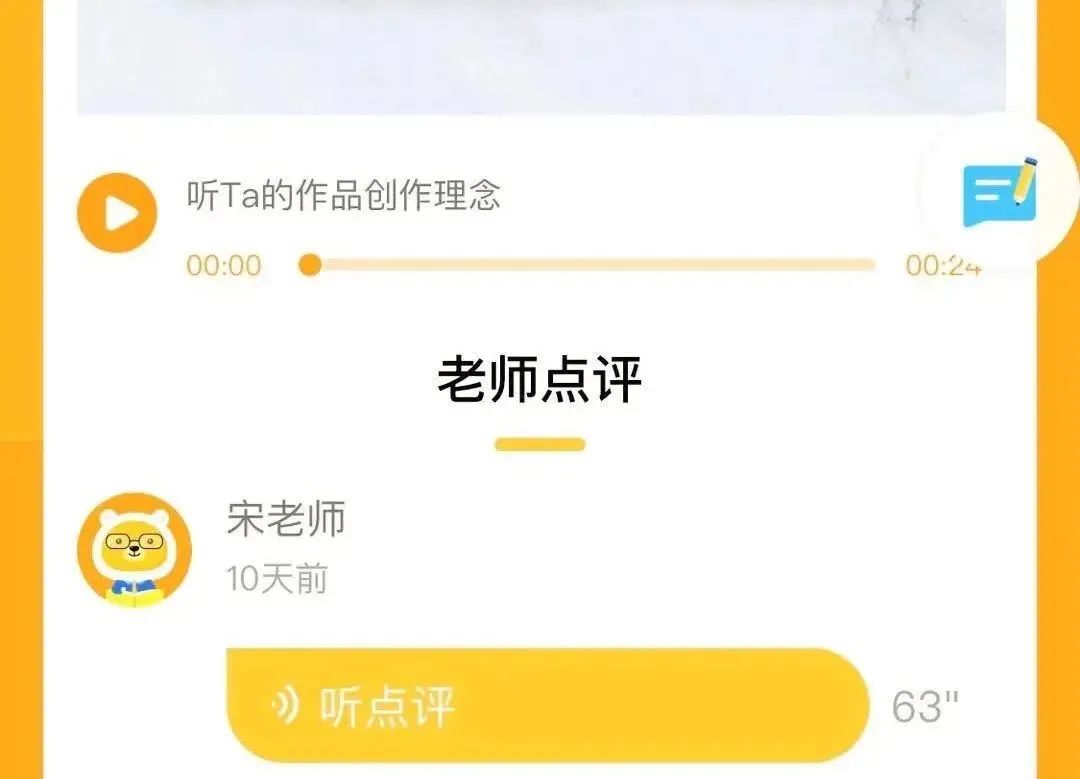The height and width of the screenshot is (779, 1080).
Task: Listen to teacher's review 听点评
Action: pos(546,706)
